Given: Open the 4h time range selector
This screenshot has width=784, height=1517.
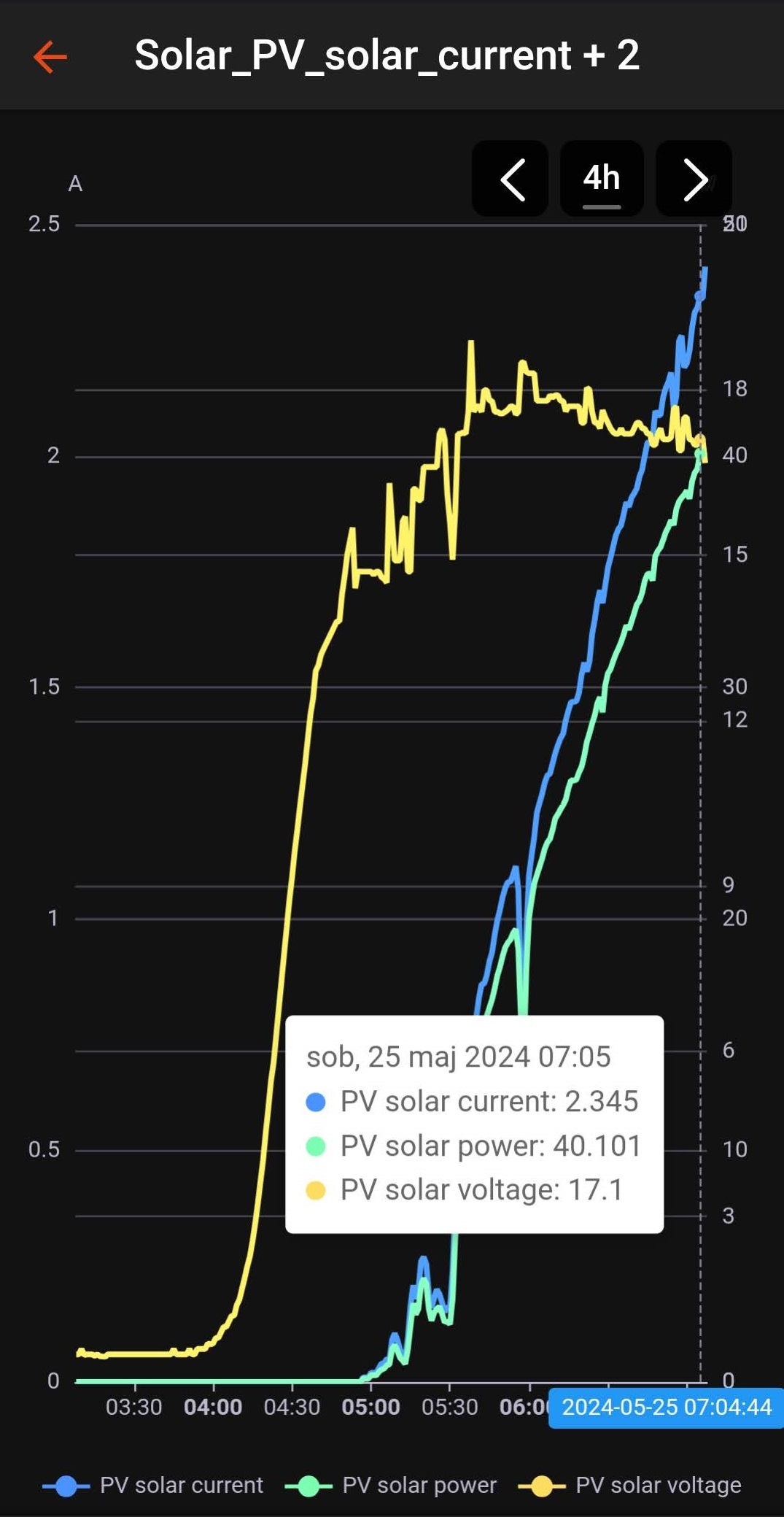Looking at the screenshot, I should tap(602, 179).
